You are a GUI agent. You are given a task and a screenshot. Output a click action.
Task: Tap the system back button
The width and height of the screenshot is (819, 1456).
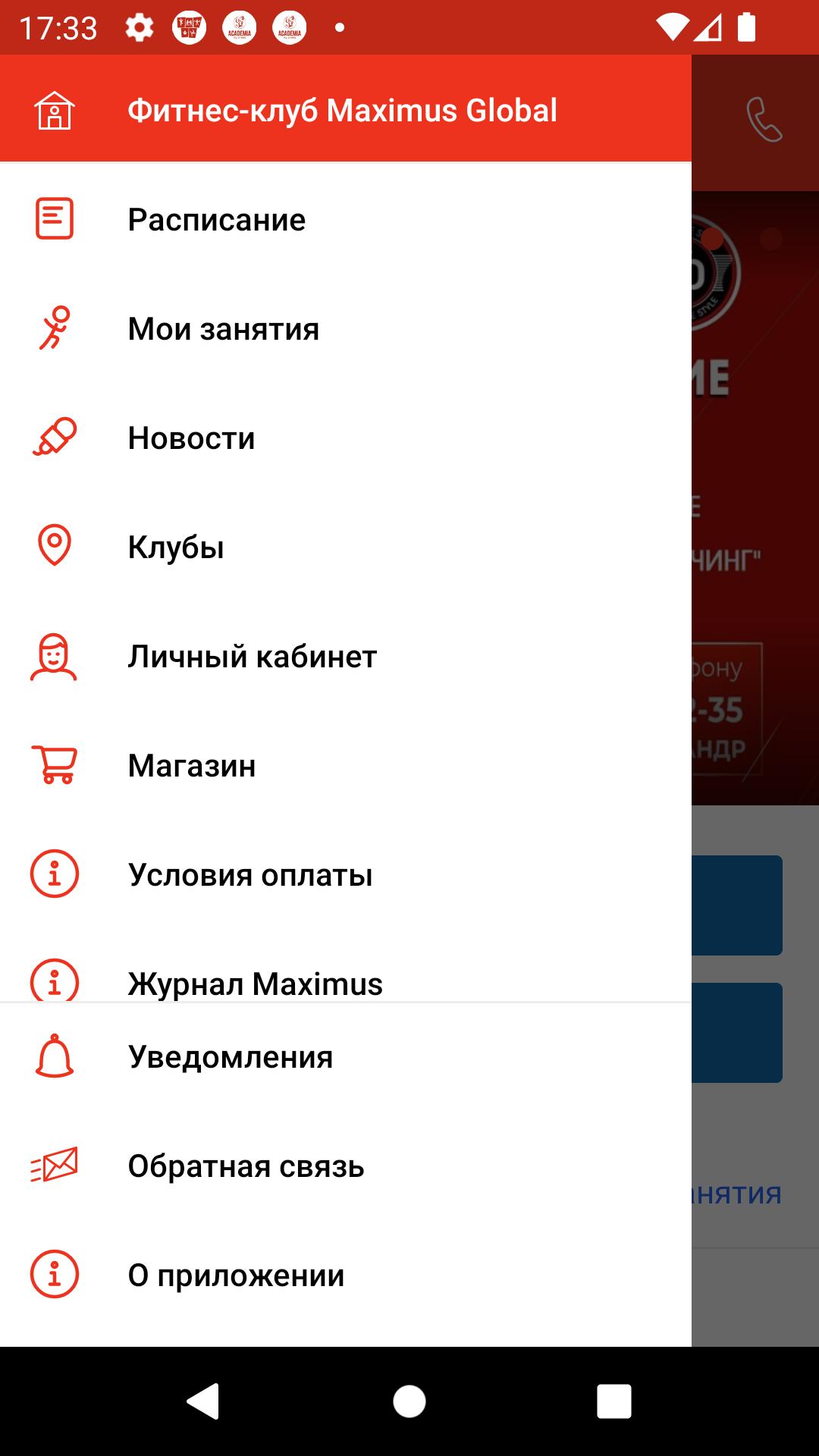[x=203, y=1401]
